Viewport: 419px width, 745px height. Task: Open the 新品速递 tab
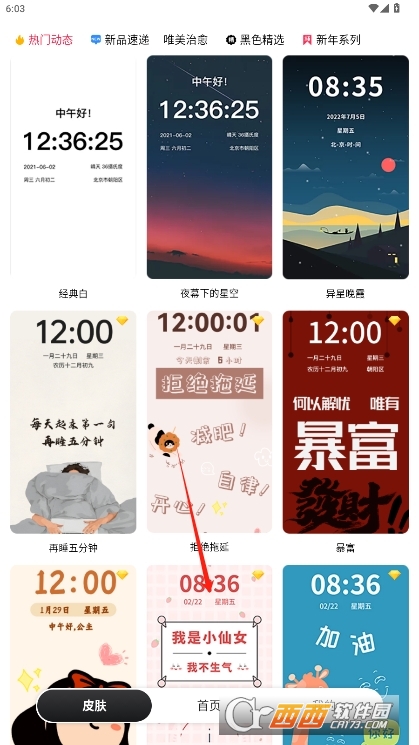tap(120, 40)
